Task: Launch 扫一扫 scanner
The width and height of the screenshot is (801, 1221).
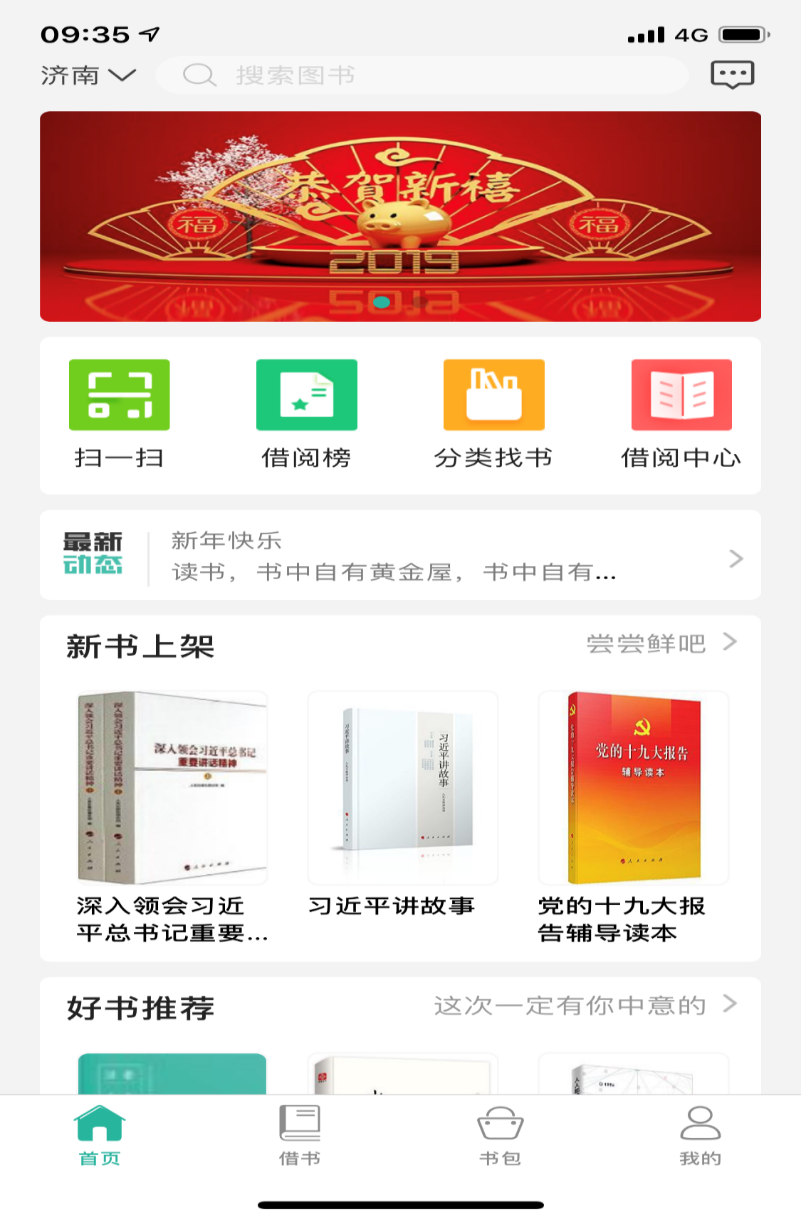Action: (119, 414)
